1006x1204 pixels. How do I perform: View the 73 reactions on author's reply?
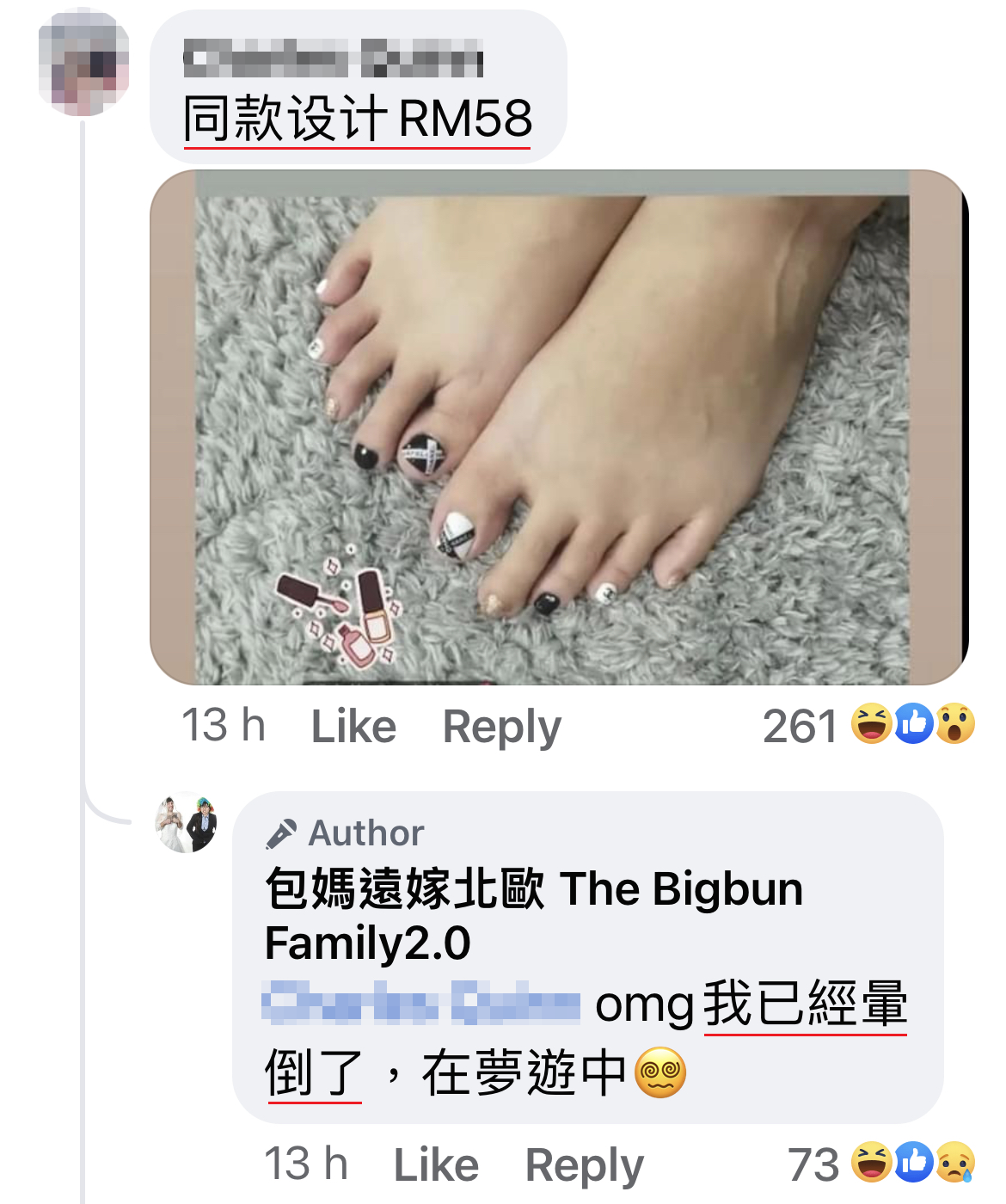pos(881,1164)
